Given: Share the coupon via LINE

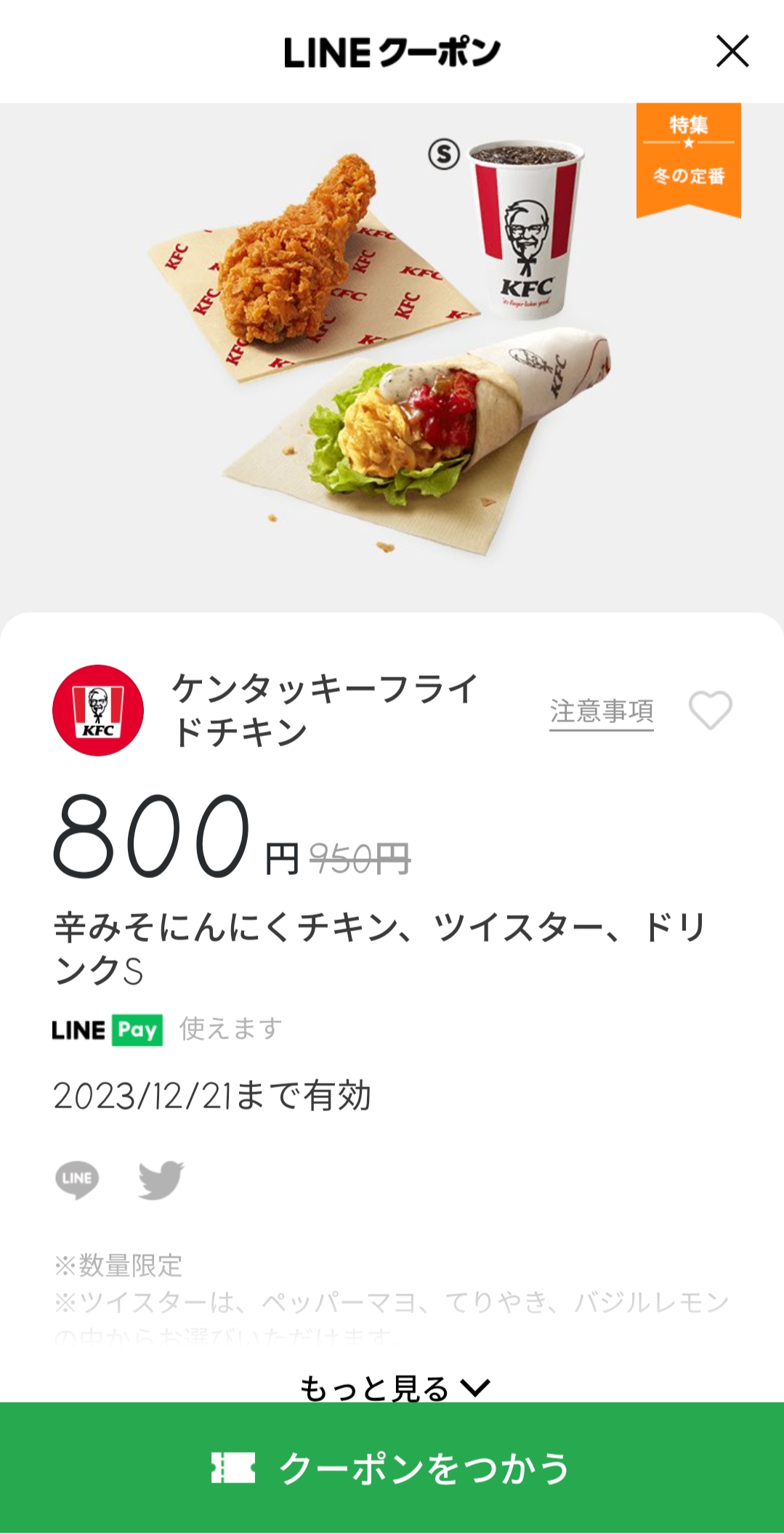Looking at the screenshot, I should tap(77, 1179).
